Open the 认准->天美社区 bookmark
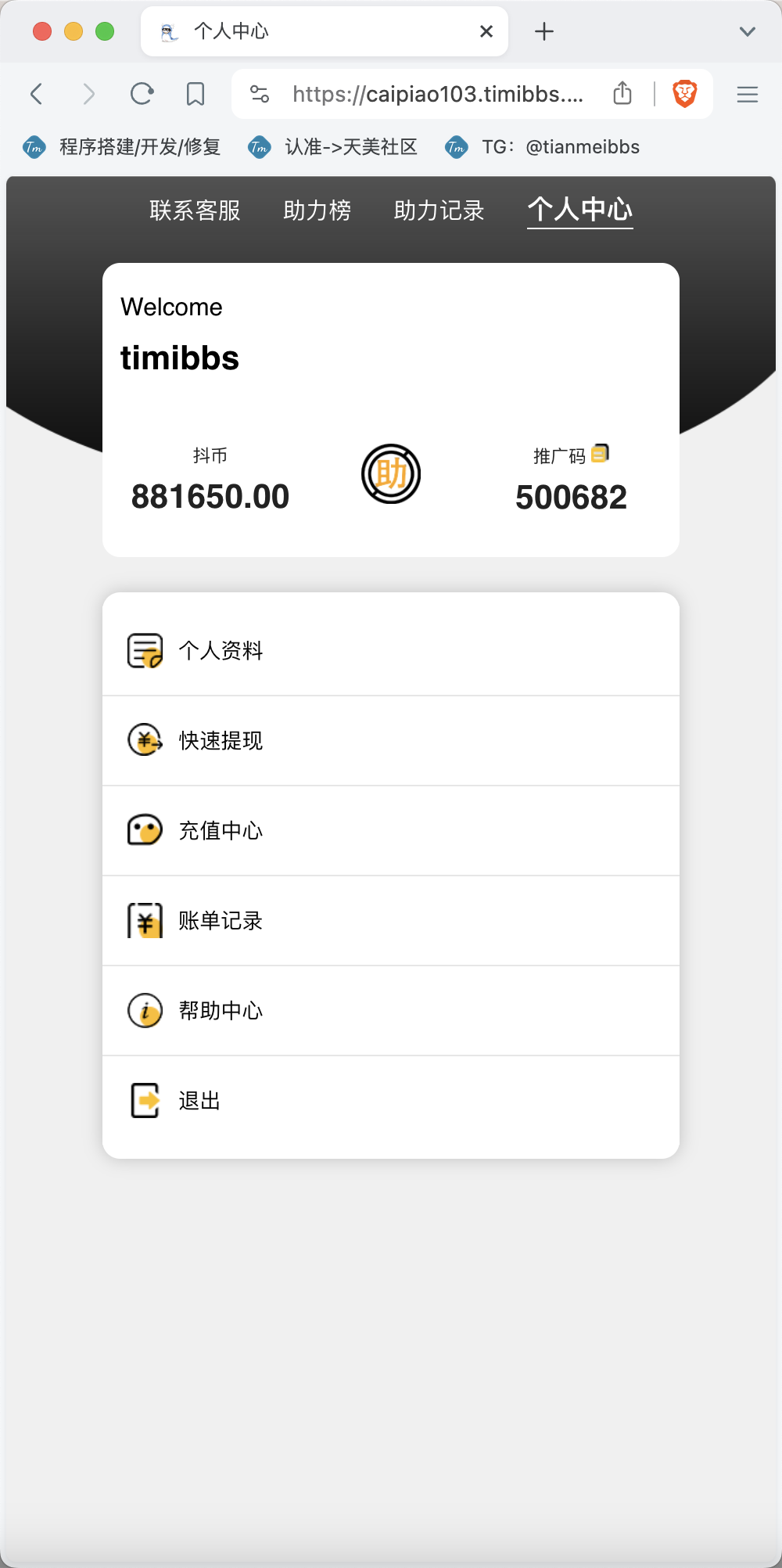782x1568 pixels. pos(333,147)
